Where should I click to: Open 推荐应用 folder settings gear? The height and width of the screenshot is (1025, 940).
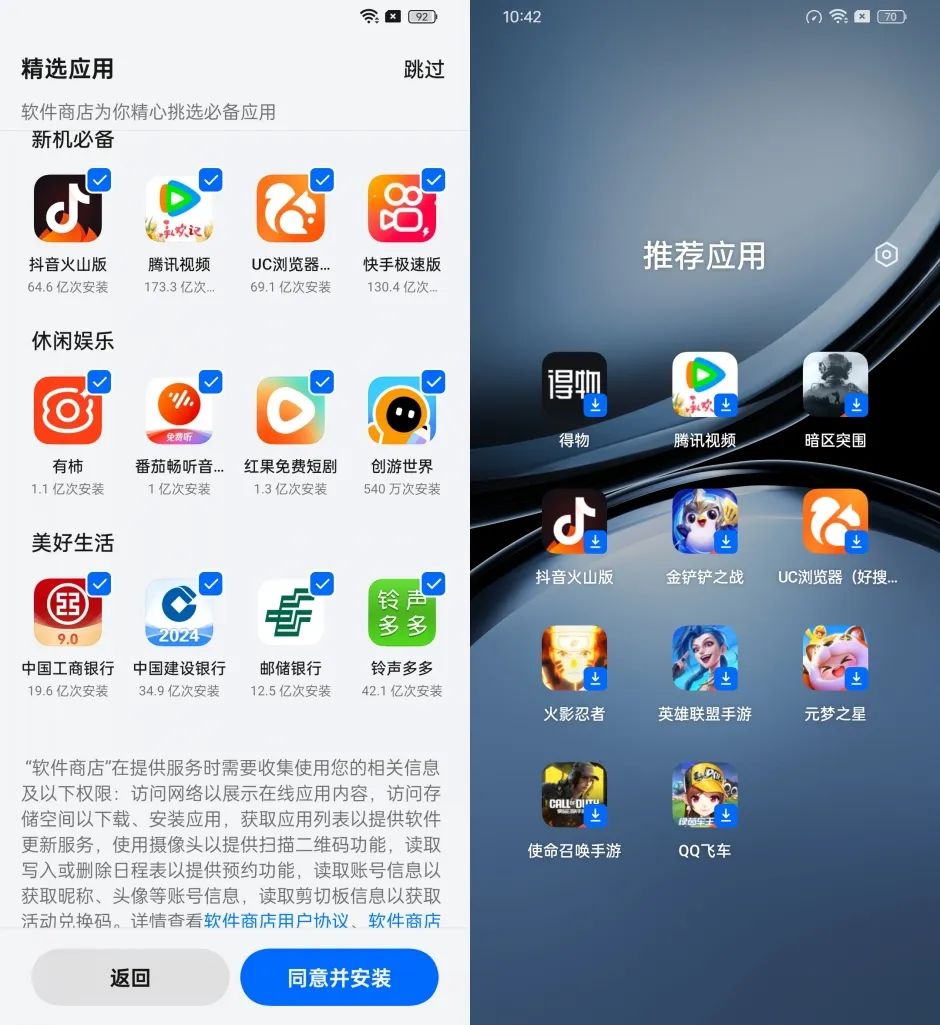[x=886, y=255]
